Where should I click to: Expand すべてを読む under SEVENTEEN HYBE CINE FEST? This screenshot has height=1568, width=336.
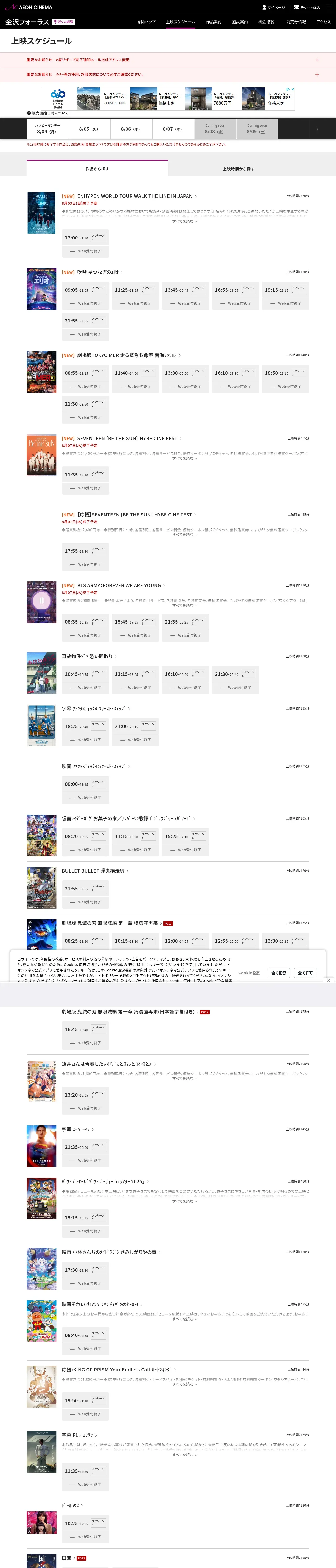coord(185,458)
